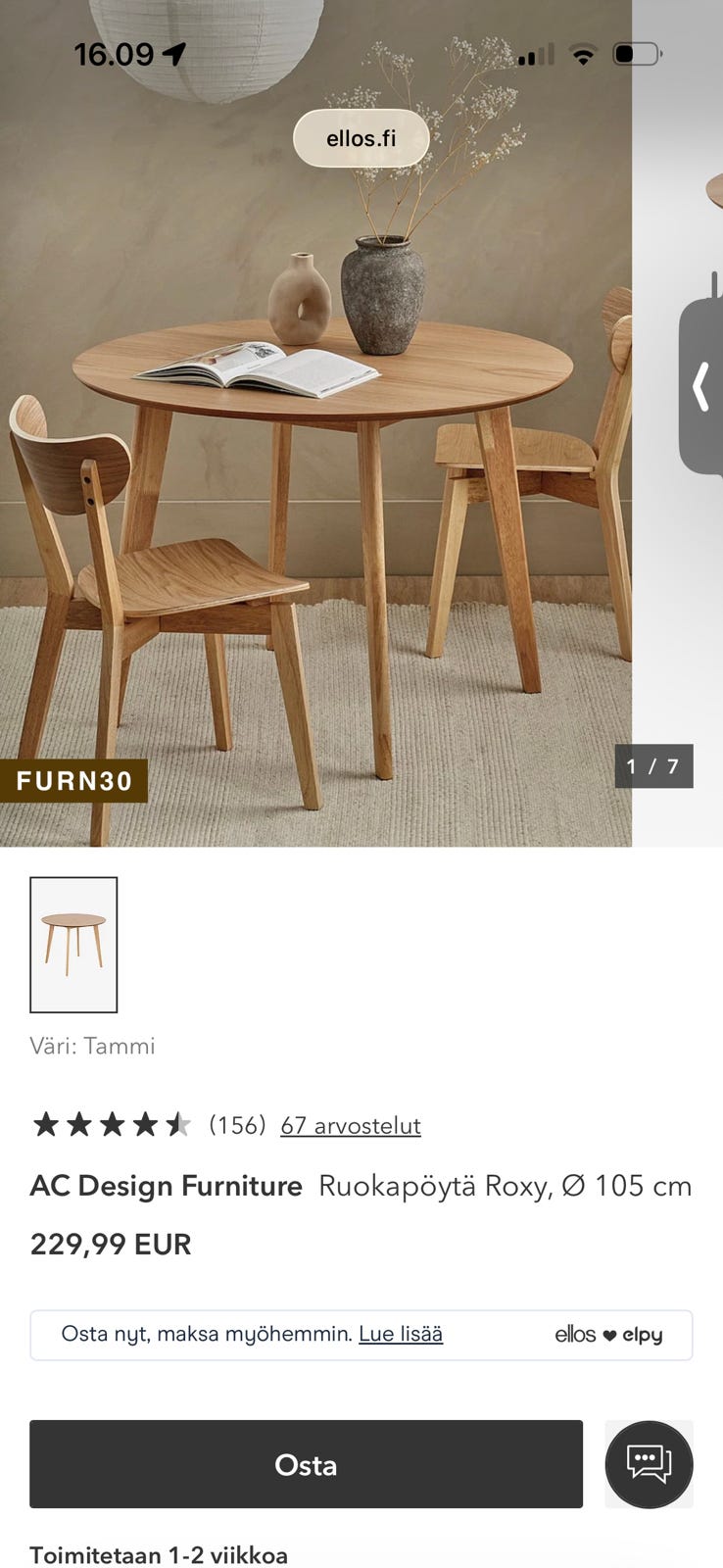Expand the side panel arrow handle
723x1568 pixels.
point(701,386)
